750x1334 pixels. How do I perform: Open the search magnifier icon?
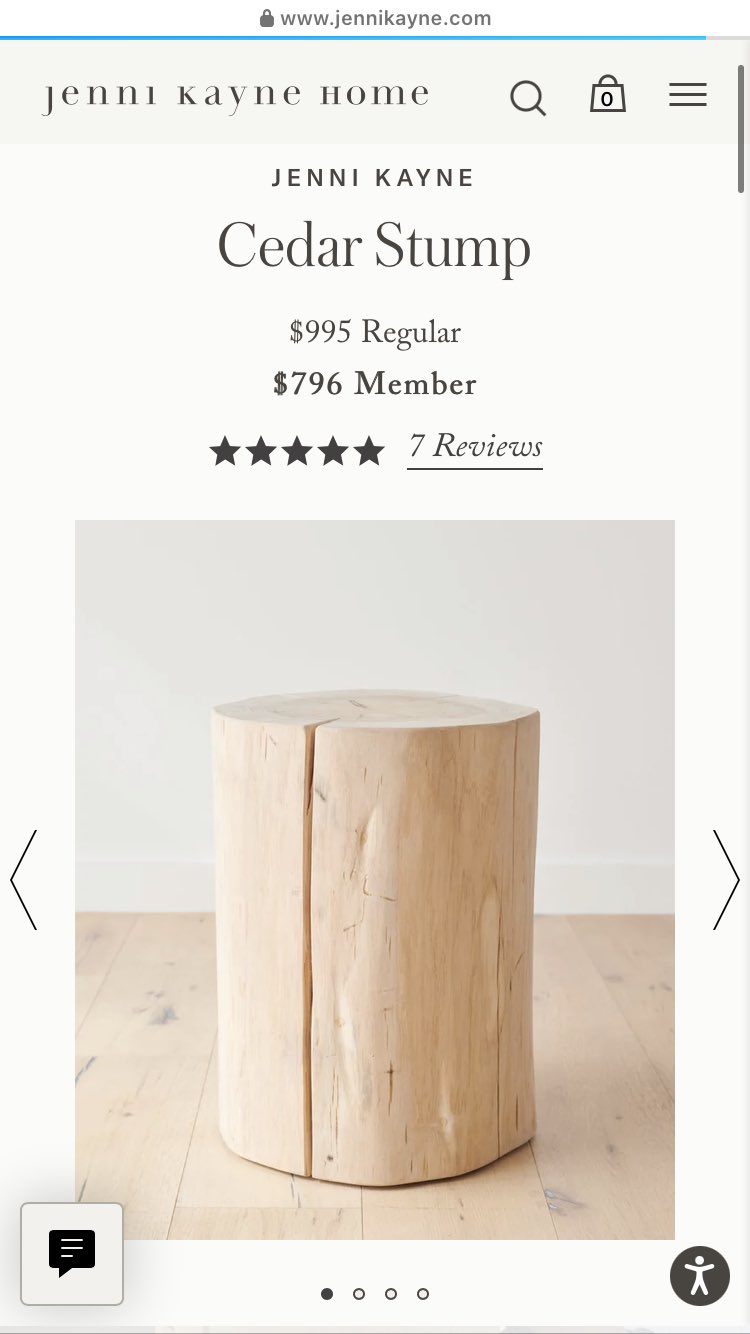pyautogui.click(x=528, y=97)
